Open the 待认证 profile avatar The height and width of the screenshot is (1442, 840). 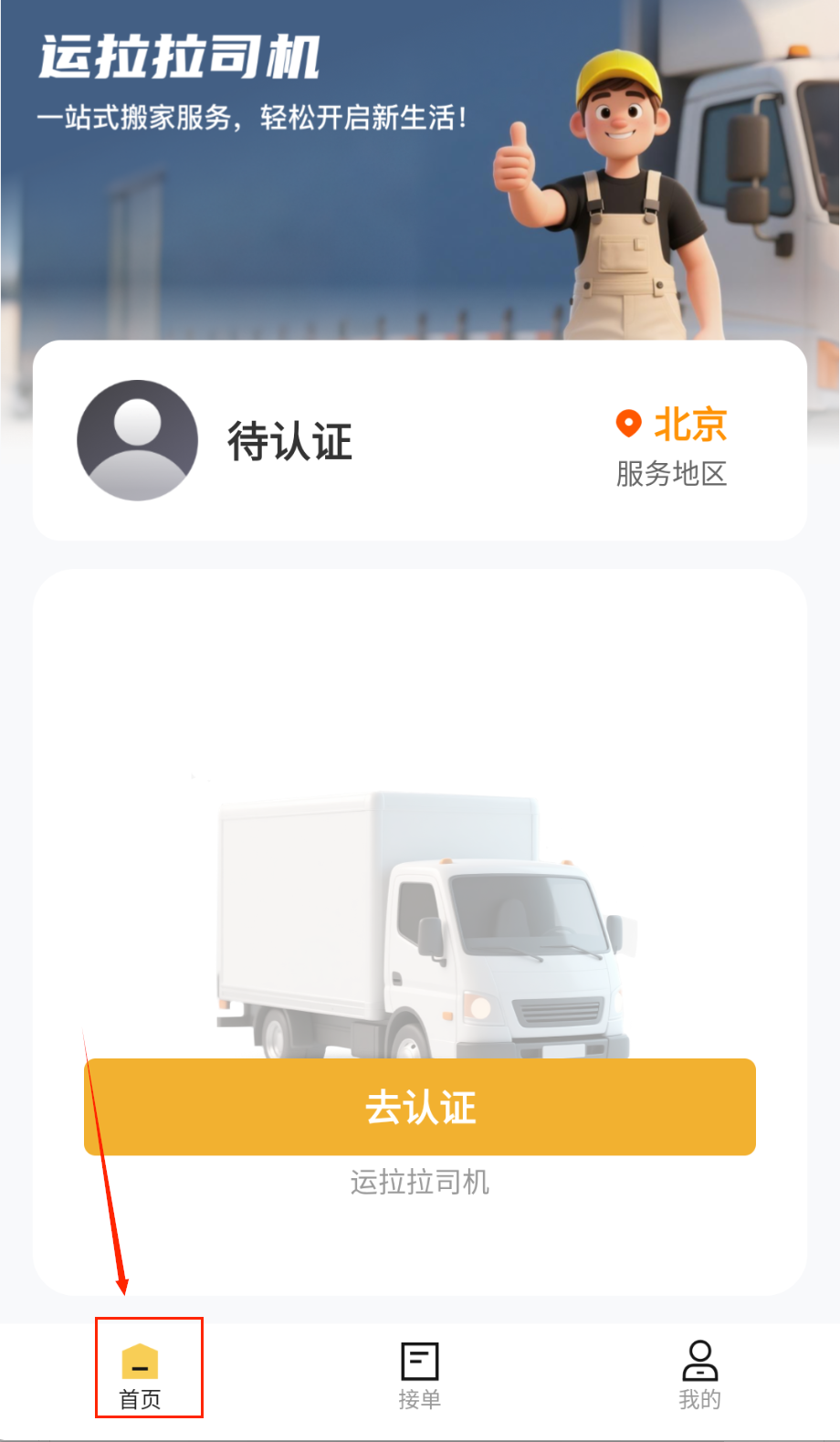pyautogui.click(x=138, y=440)
